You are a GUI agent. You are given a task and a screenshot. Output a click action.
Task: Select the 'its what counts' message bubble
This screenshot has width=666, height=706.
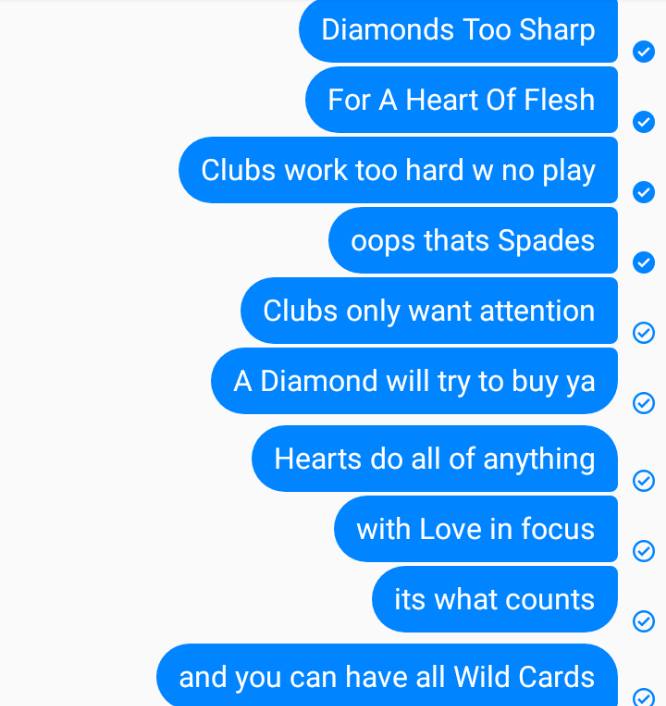point(494,599)
